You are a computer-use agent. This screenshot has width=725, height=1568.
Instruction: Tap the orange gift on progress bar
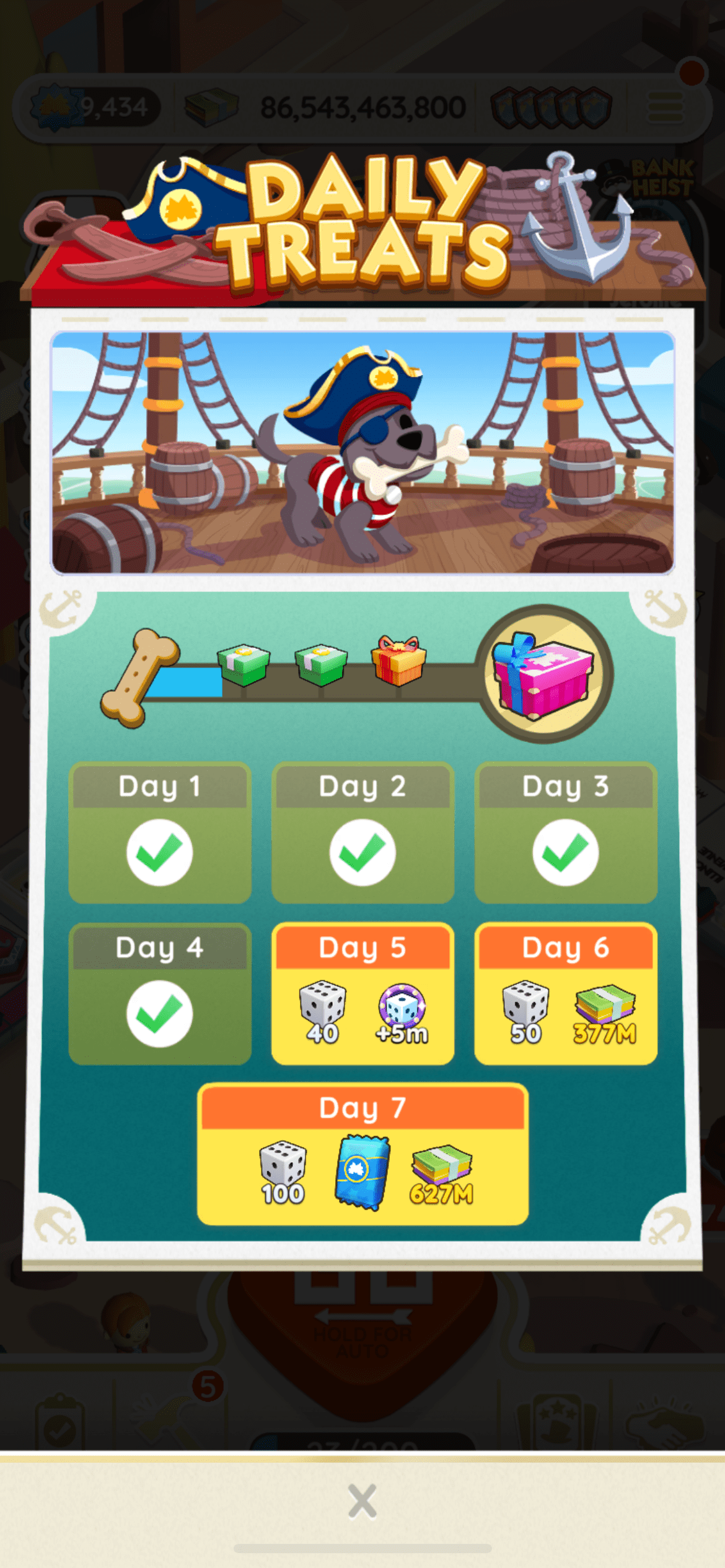tap(398, 660)
